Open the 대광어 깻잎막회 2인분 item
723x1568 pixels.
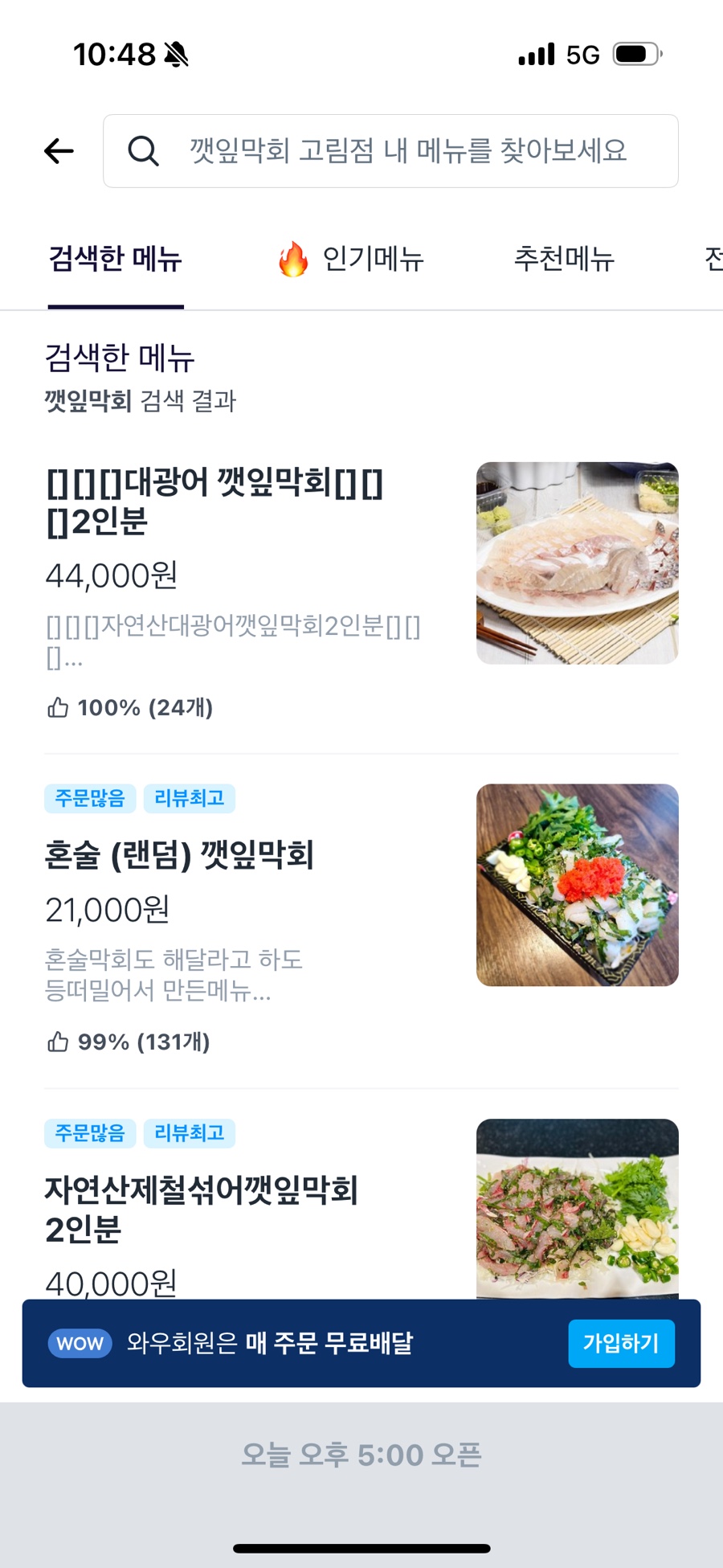217,502
